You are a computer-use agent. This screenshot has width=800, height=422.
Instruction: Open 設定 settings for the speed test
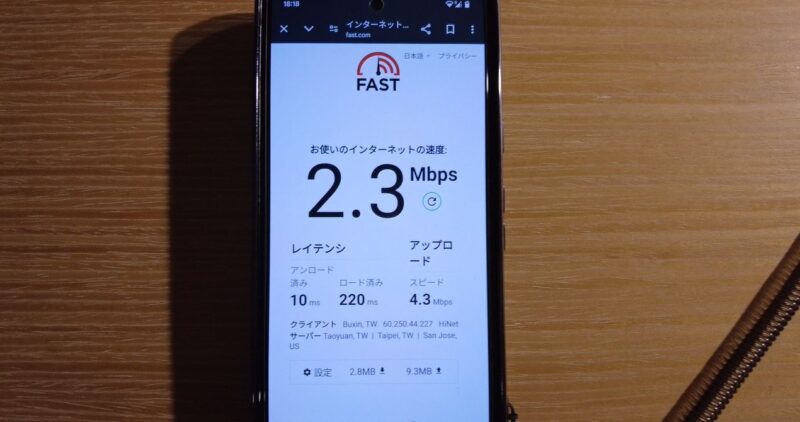click(x=317, y=372)
